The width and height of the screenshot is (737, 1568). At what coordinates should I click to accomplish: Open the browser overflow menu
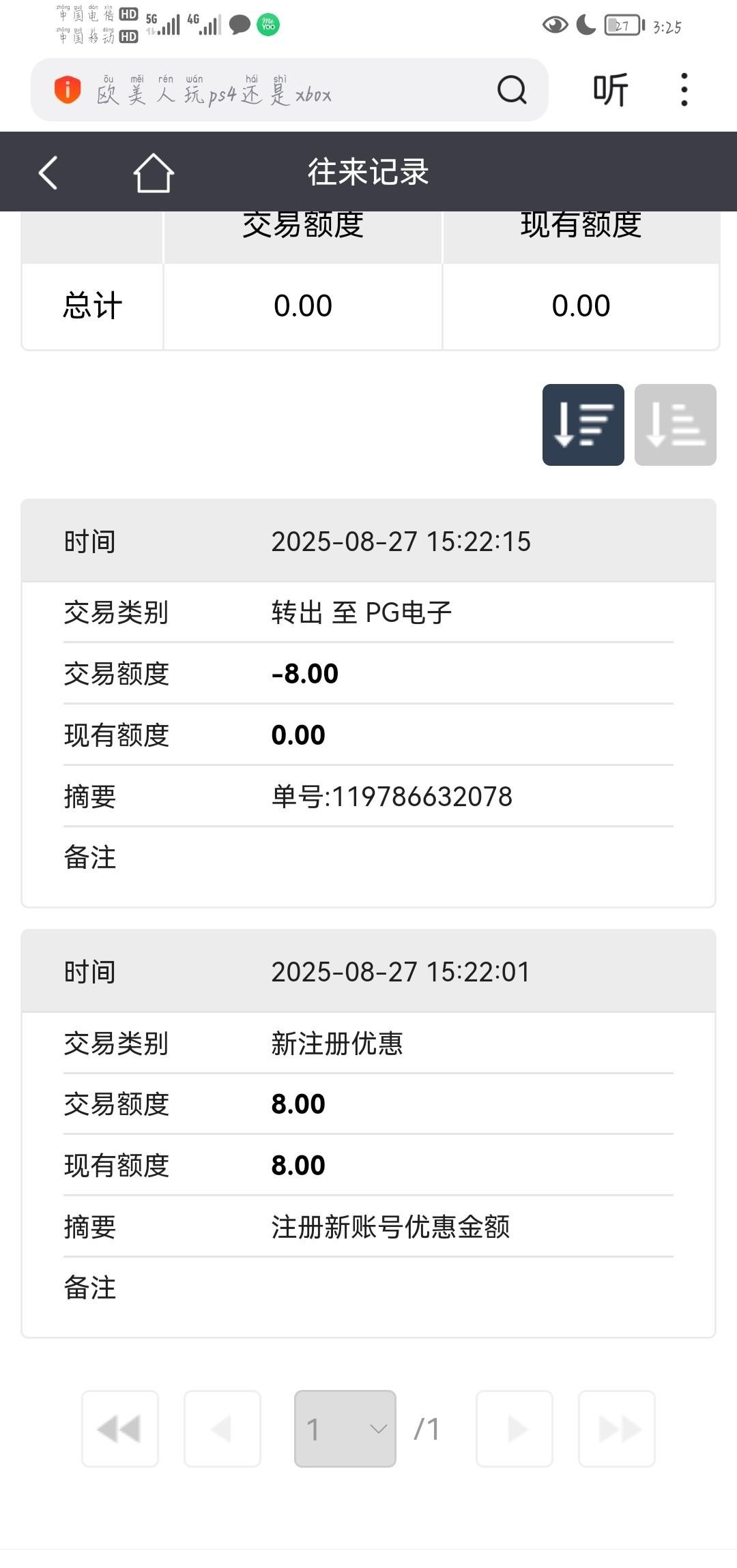point(684,90)
